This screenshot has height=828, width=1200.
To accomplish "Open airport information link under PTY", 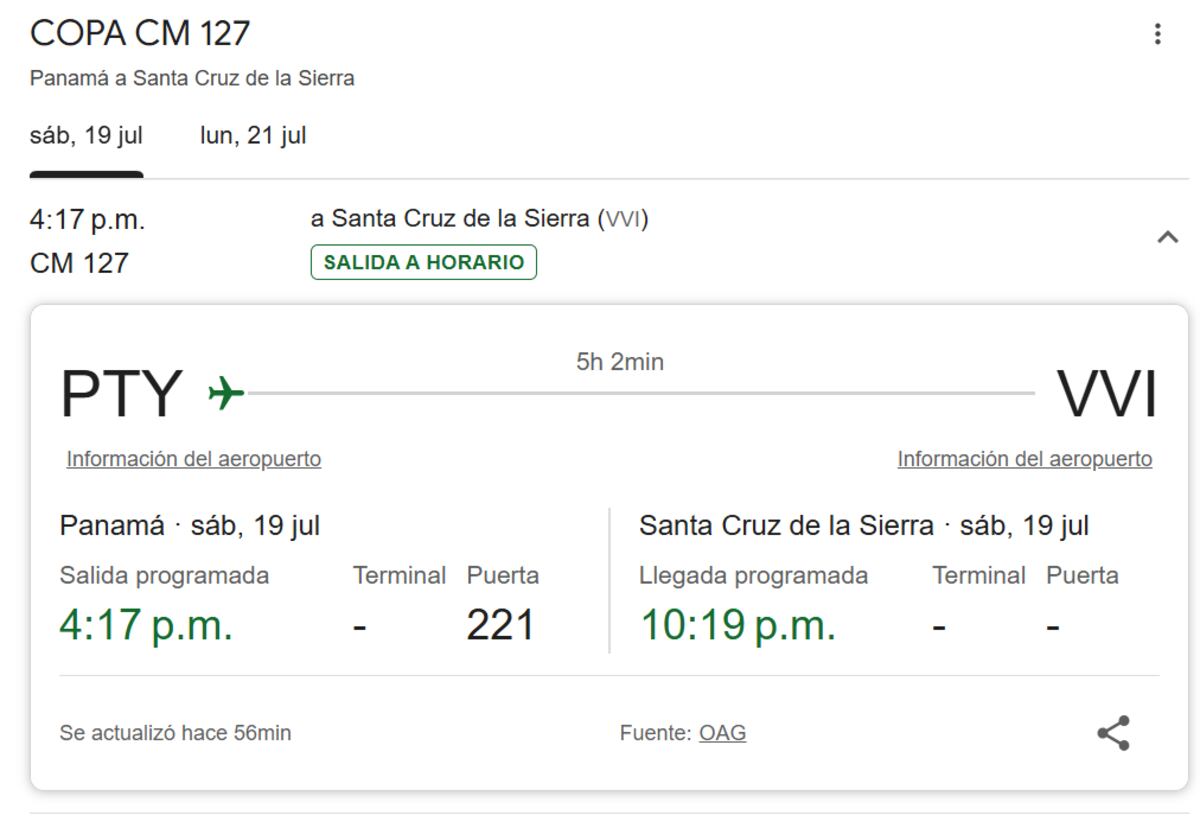I will point(194,459).
